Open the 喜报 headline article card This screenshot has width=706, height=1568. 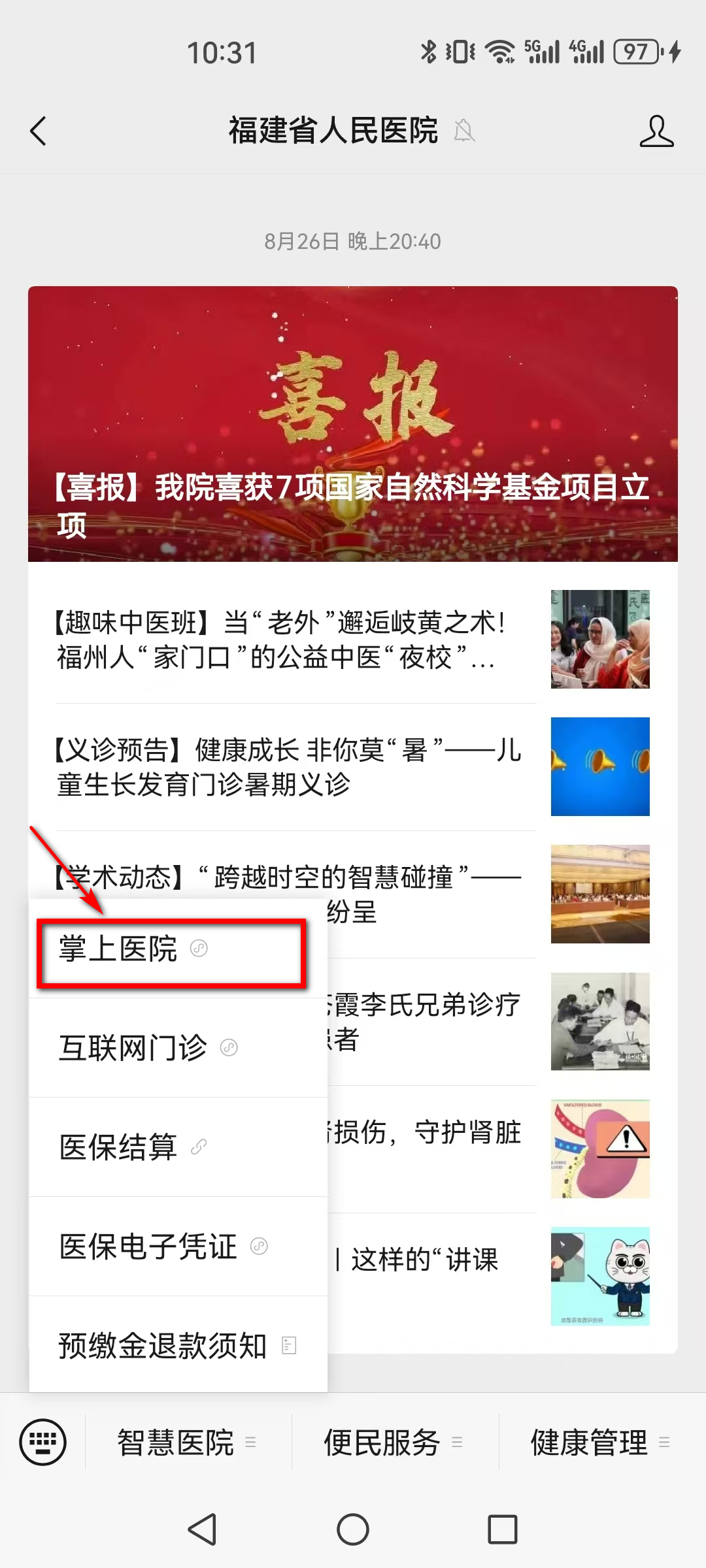pos(353,423)
